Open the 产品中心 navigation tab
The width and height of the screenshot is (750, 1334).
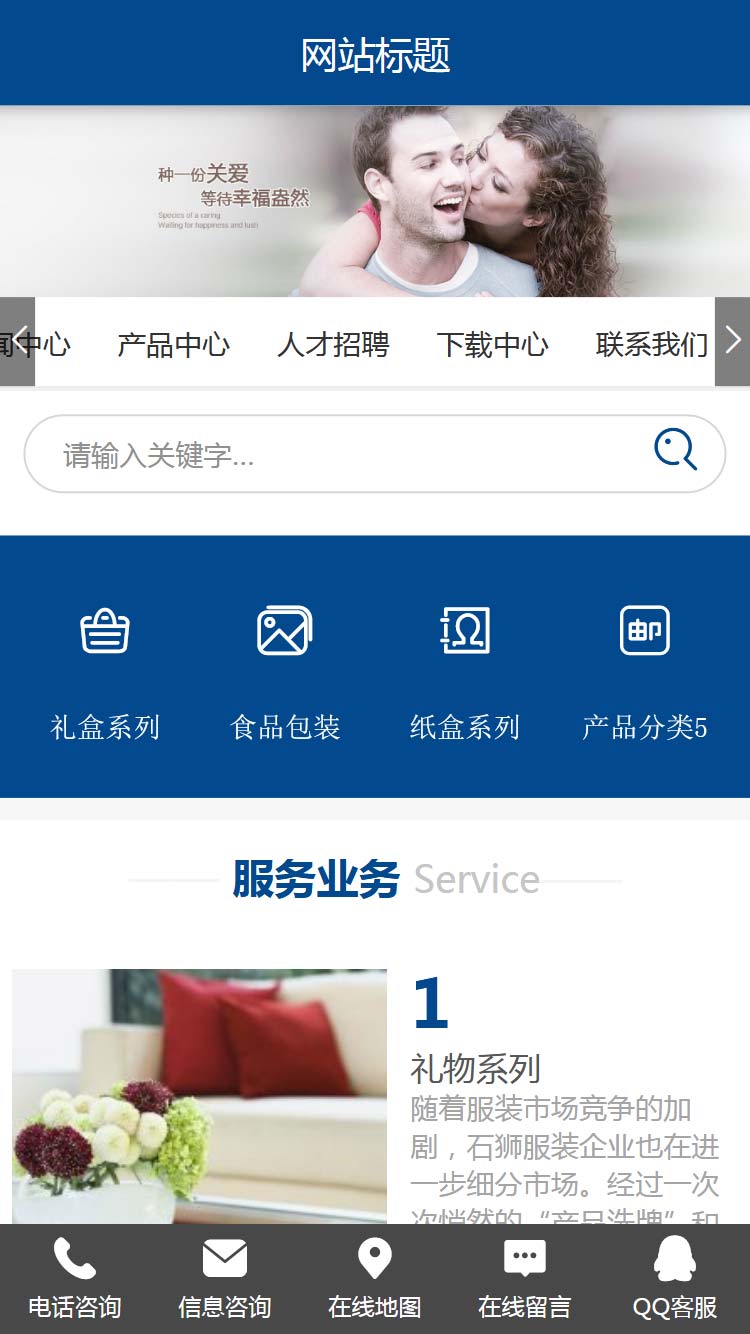(x=173, y=345)
